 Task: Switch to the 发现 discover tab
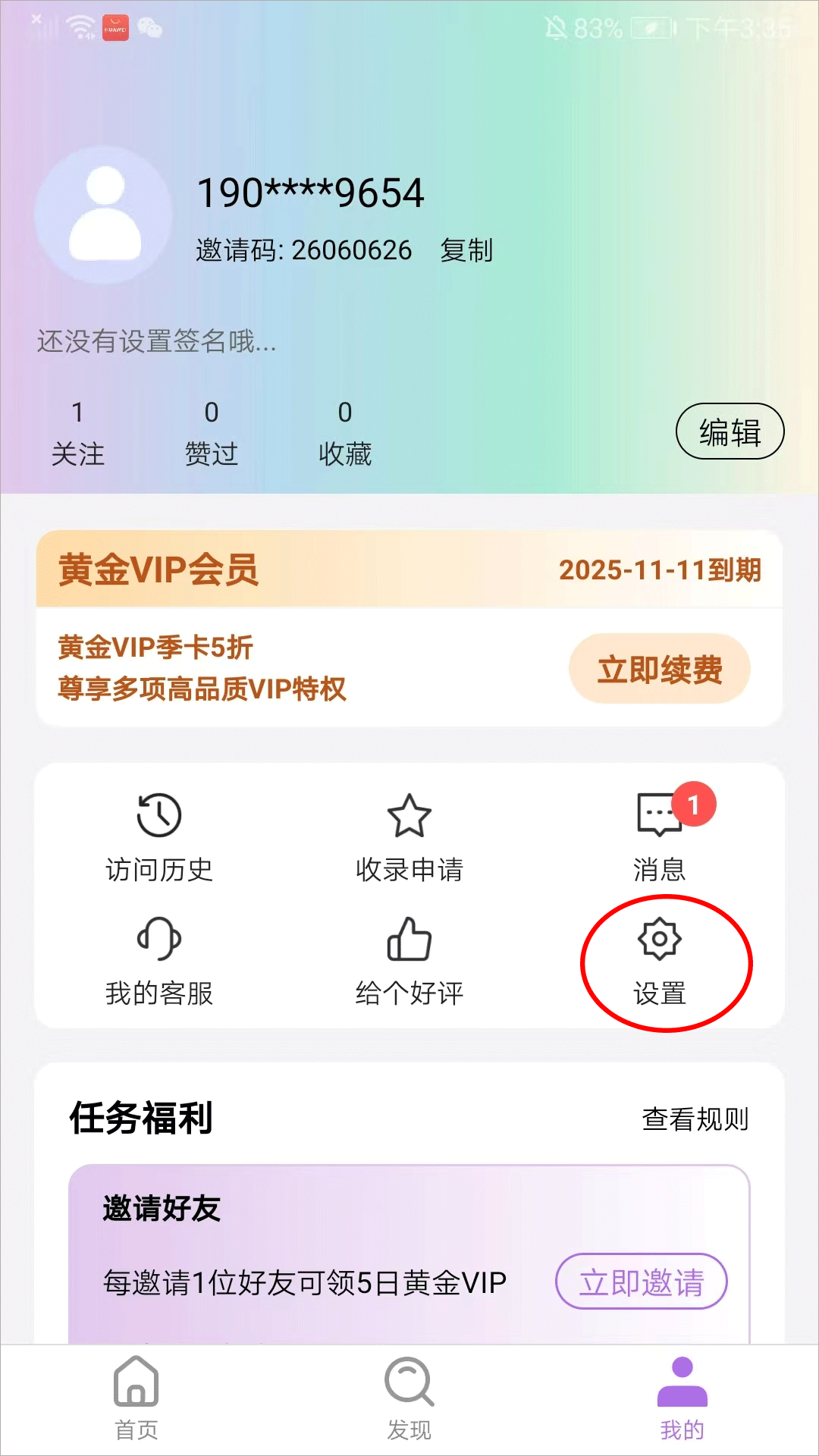(x=409, y=1398)
